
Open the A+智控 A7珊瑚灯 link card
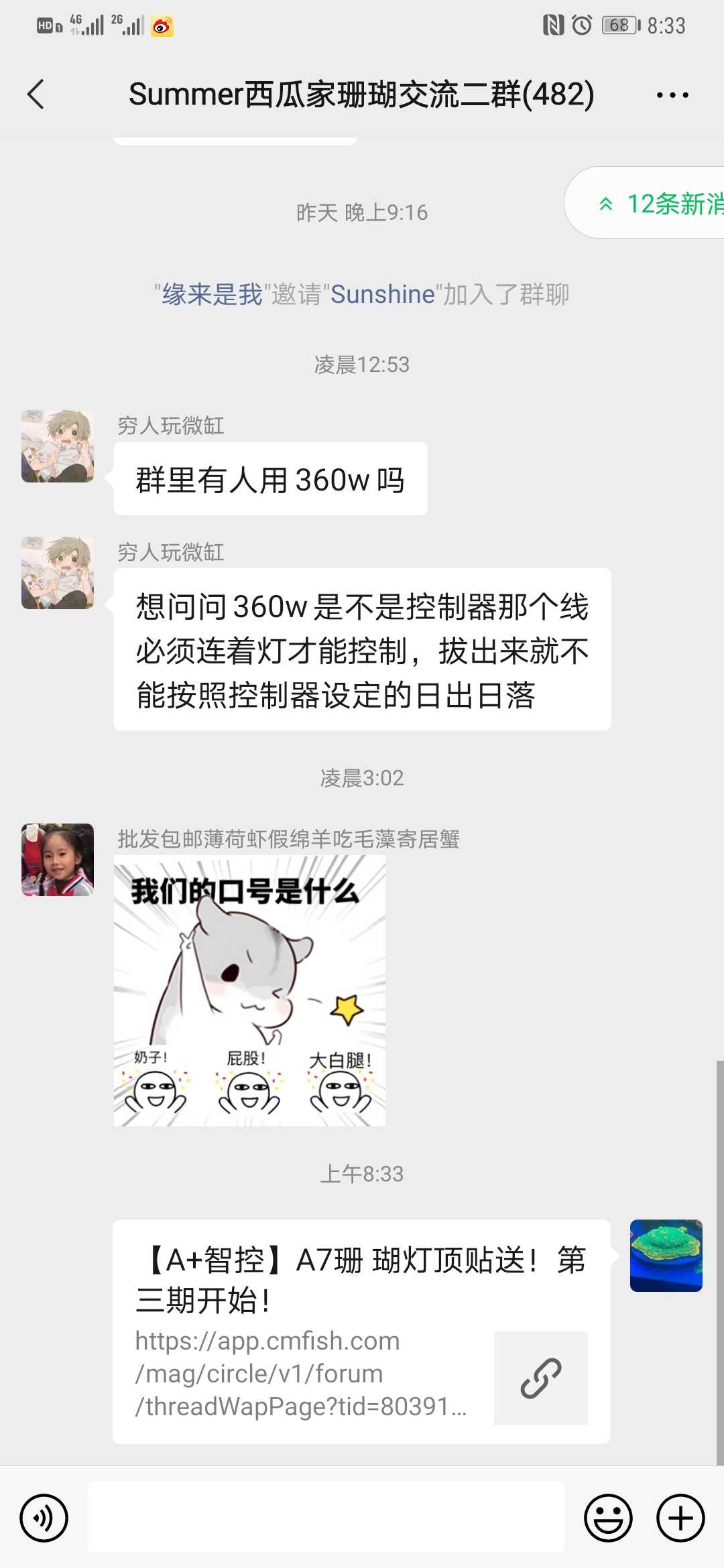(361, 1331)
